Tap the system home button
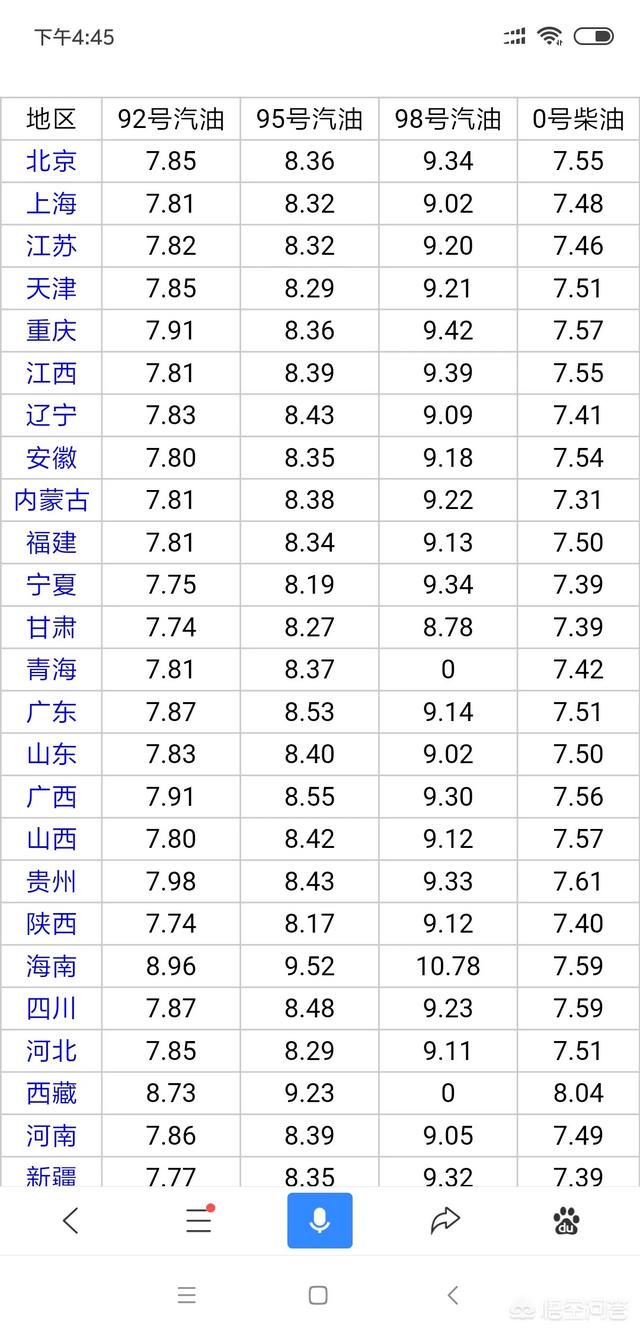The height and width of the screenshot is (1332, 640). [318, 1295]
